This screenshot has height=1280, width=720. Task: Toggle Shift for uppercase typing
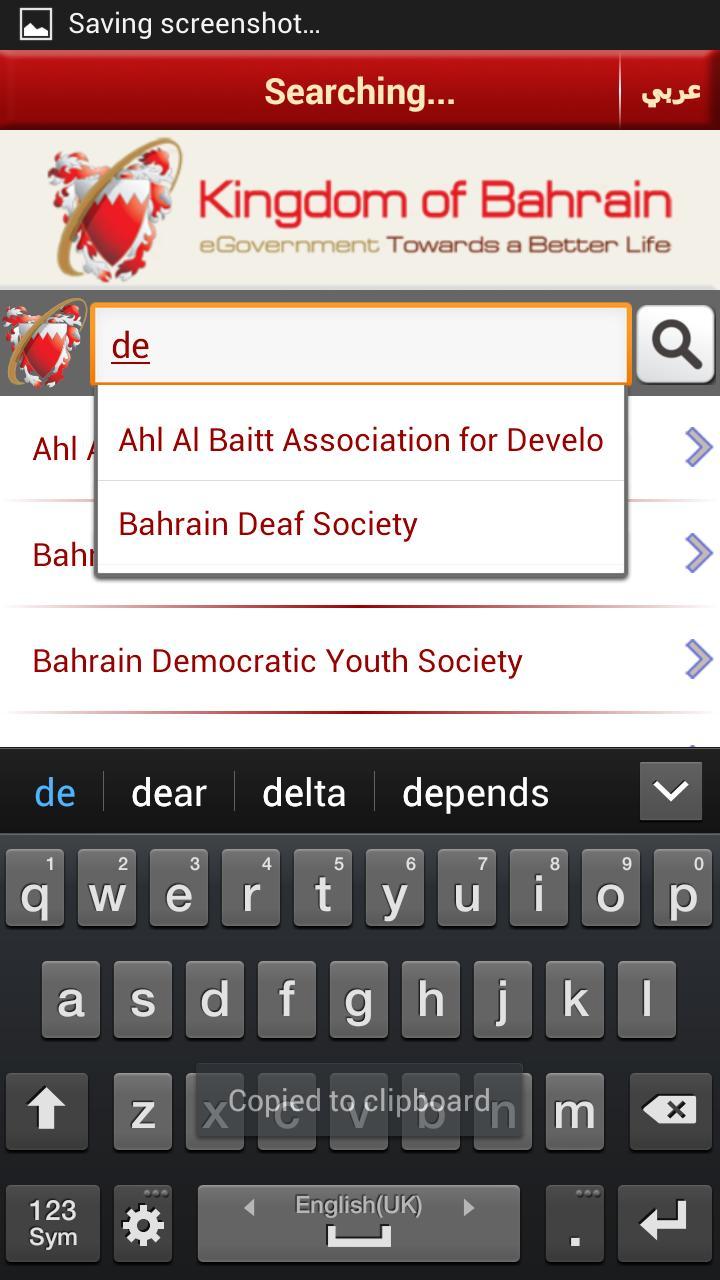coord(46,1111)
